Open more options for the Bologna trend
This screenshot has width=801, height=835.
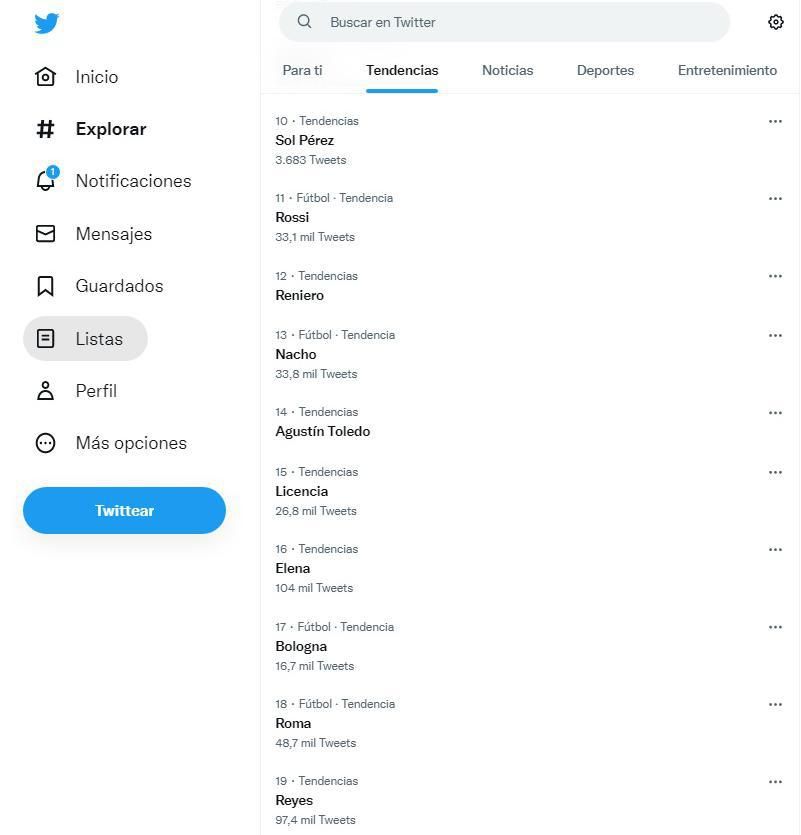(775, 627)
